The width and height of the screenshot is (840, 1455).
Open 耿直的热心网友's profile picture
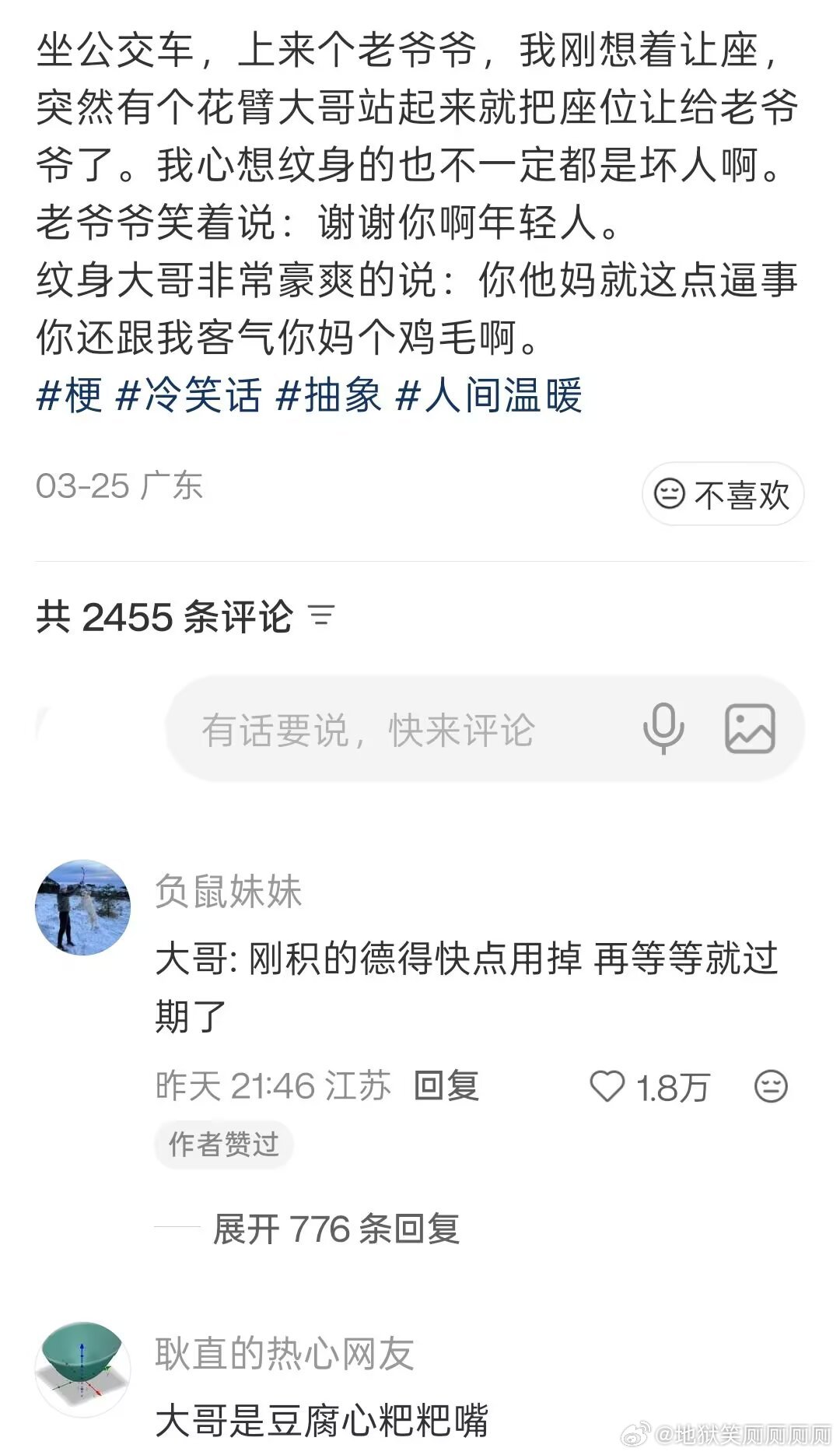pyautogui.click(x=83, y=1369)
